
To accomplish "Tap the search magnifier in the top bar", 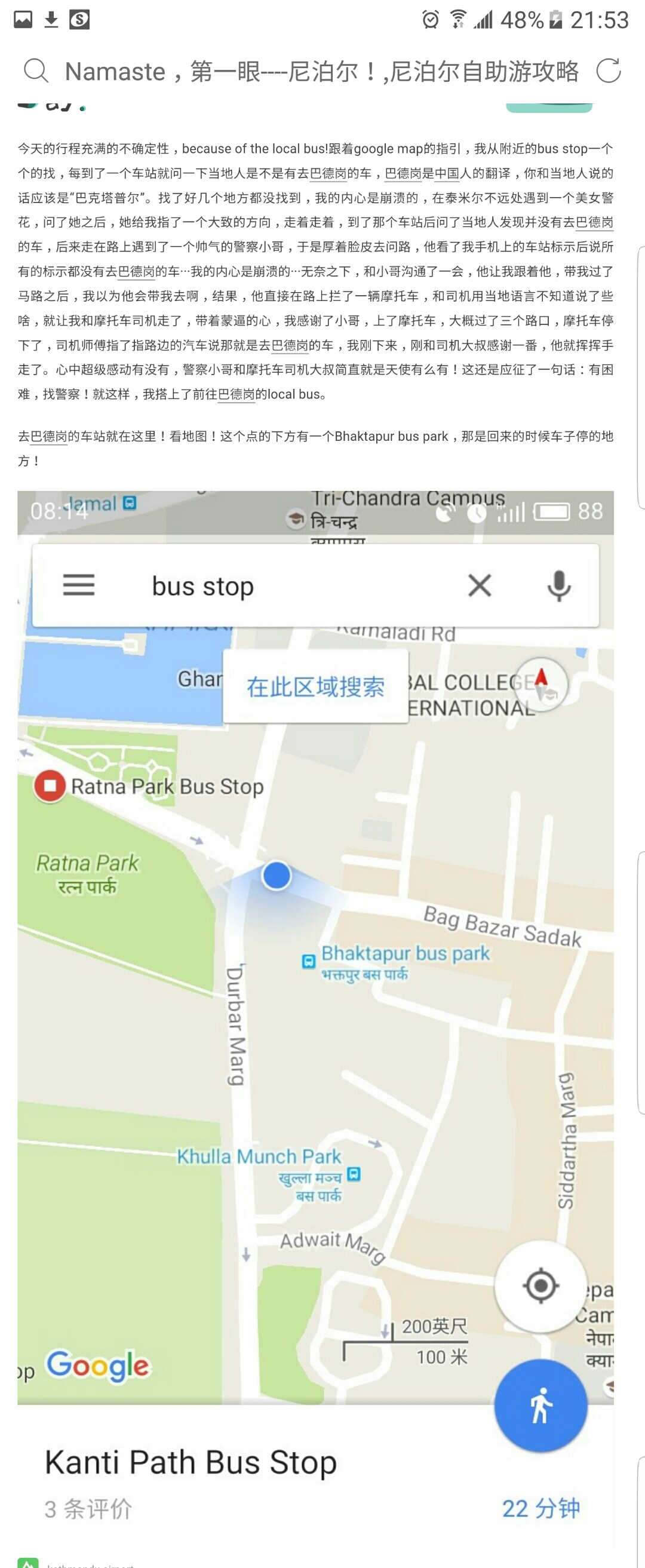I will pyautogui.click(x=35, y=71).
